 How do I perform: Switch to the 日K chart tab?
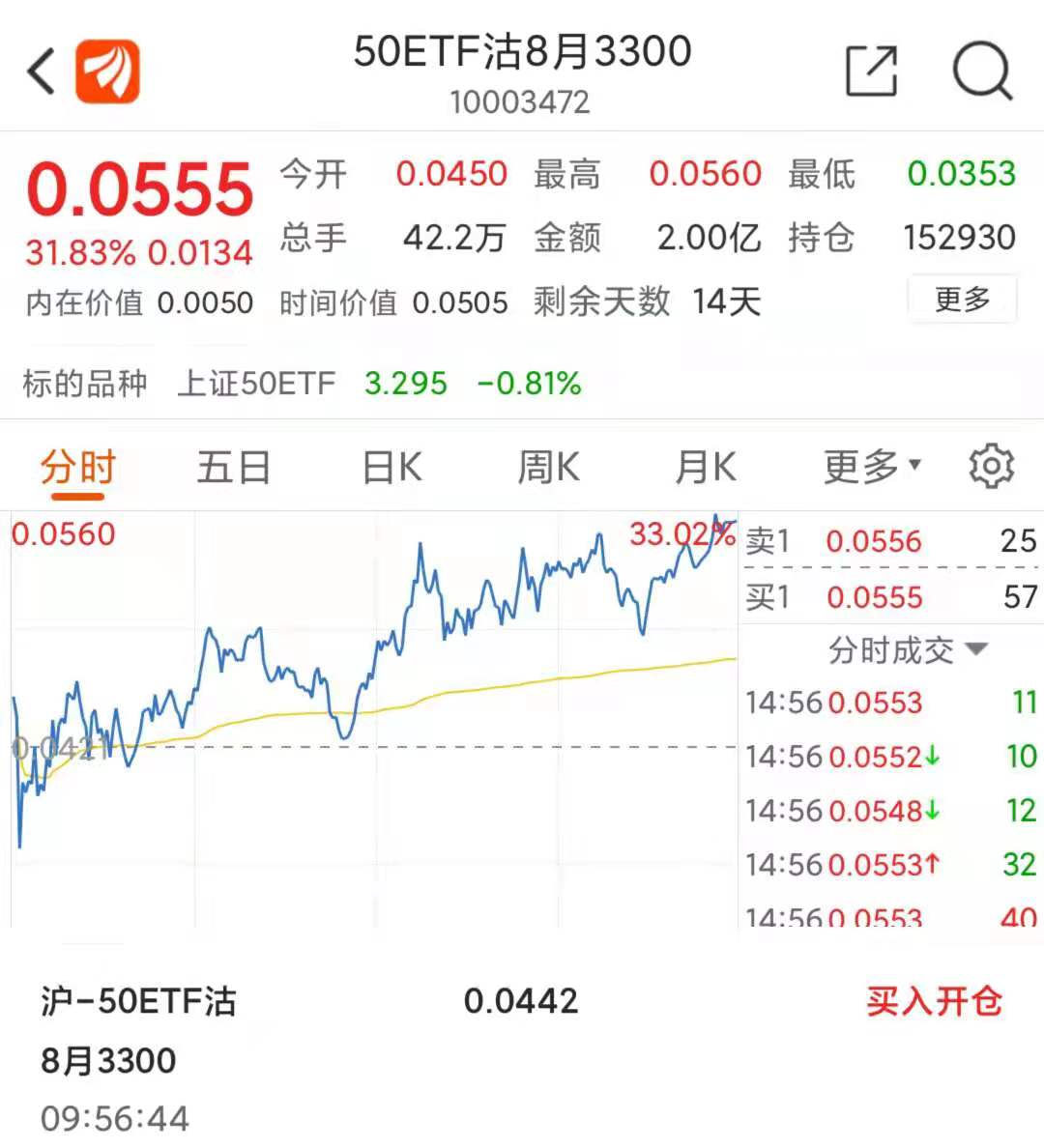pos(390,467)
